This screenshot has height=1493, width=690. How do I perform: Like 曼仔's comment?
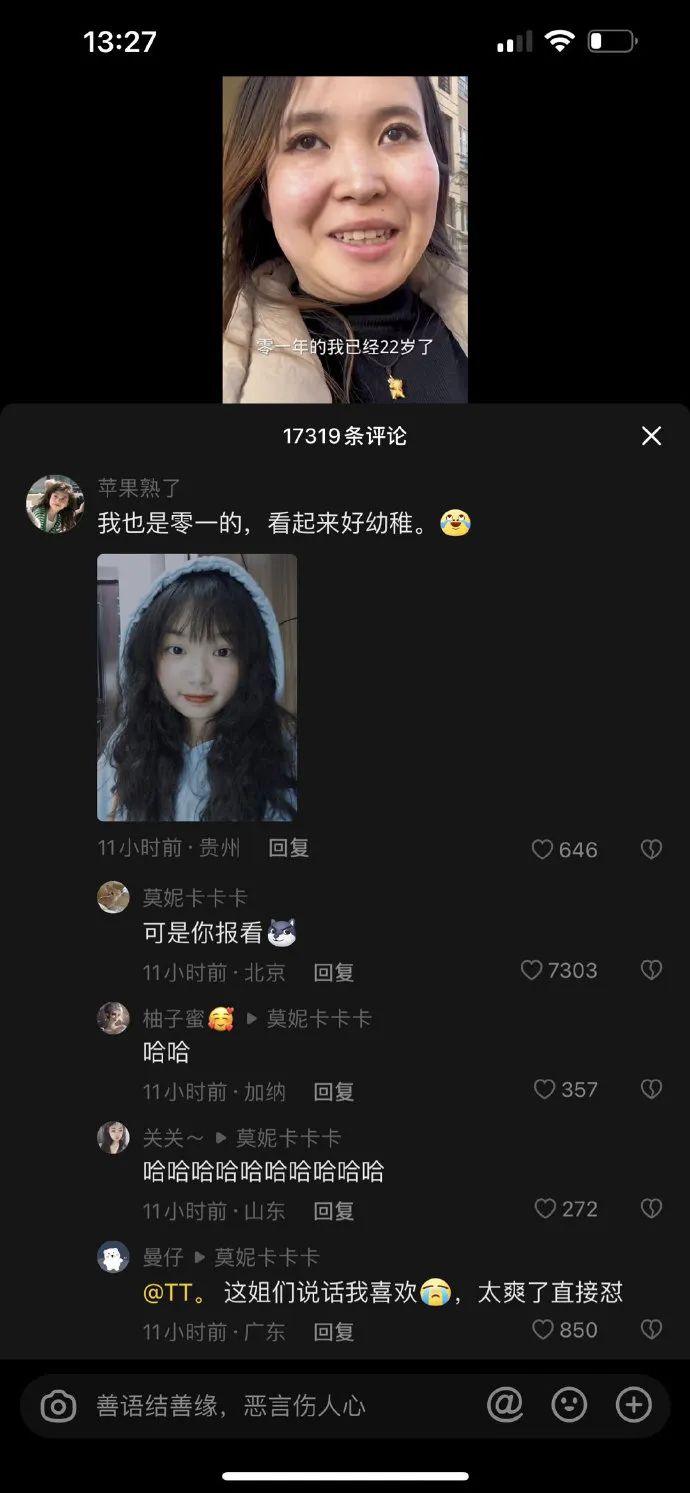click(x=543, y=1330)
